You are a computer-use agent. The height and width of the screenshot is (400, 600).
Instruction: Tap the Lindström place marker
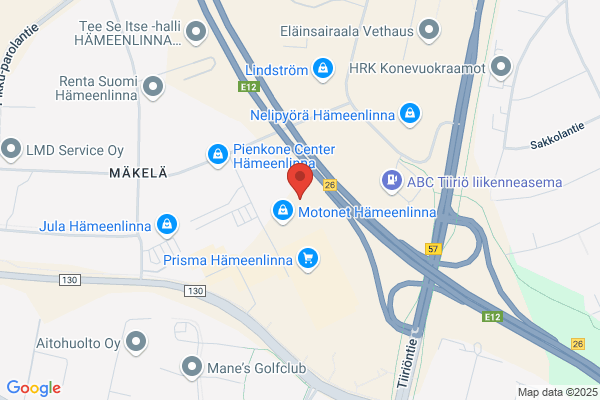(x=323, y=69)
